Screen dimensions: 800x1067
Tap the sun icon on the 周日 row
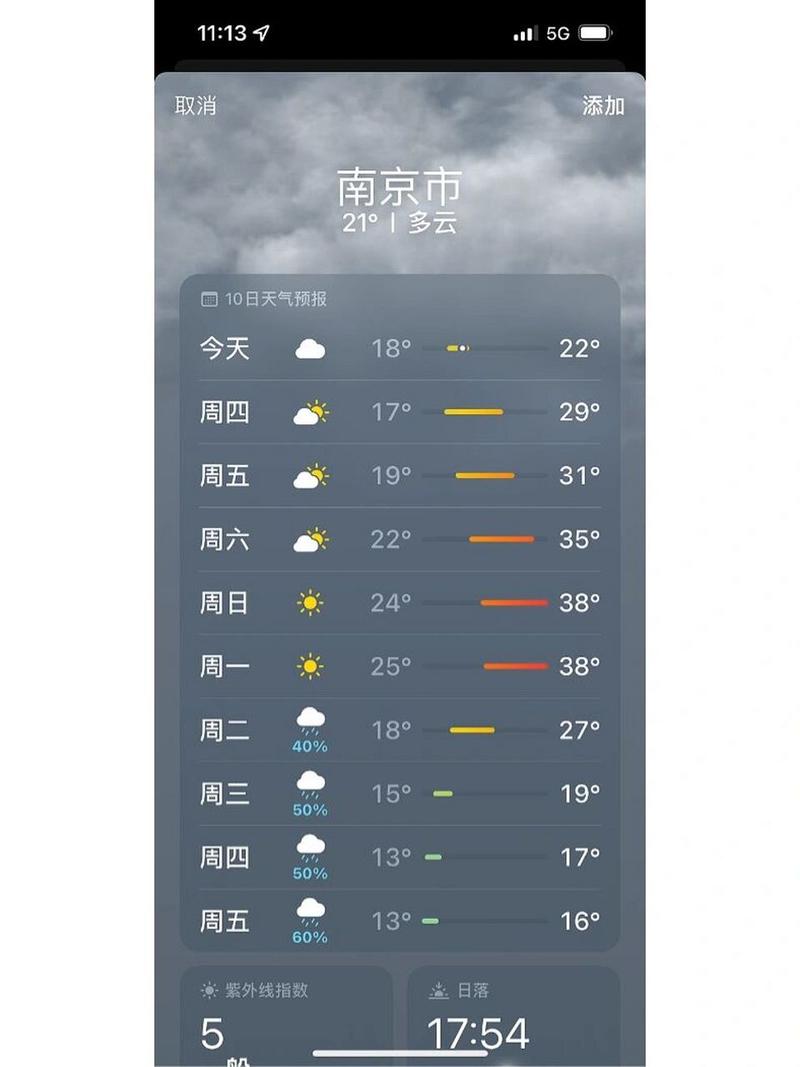click(309, 603)
